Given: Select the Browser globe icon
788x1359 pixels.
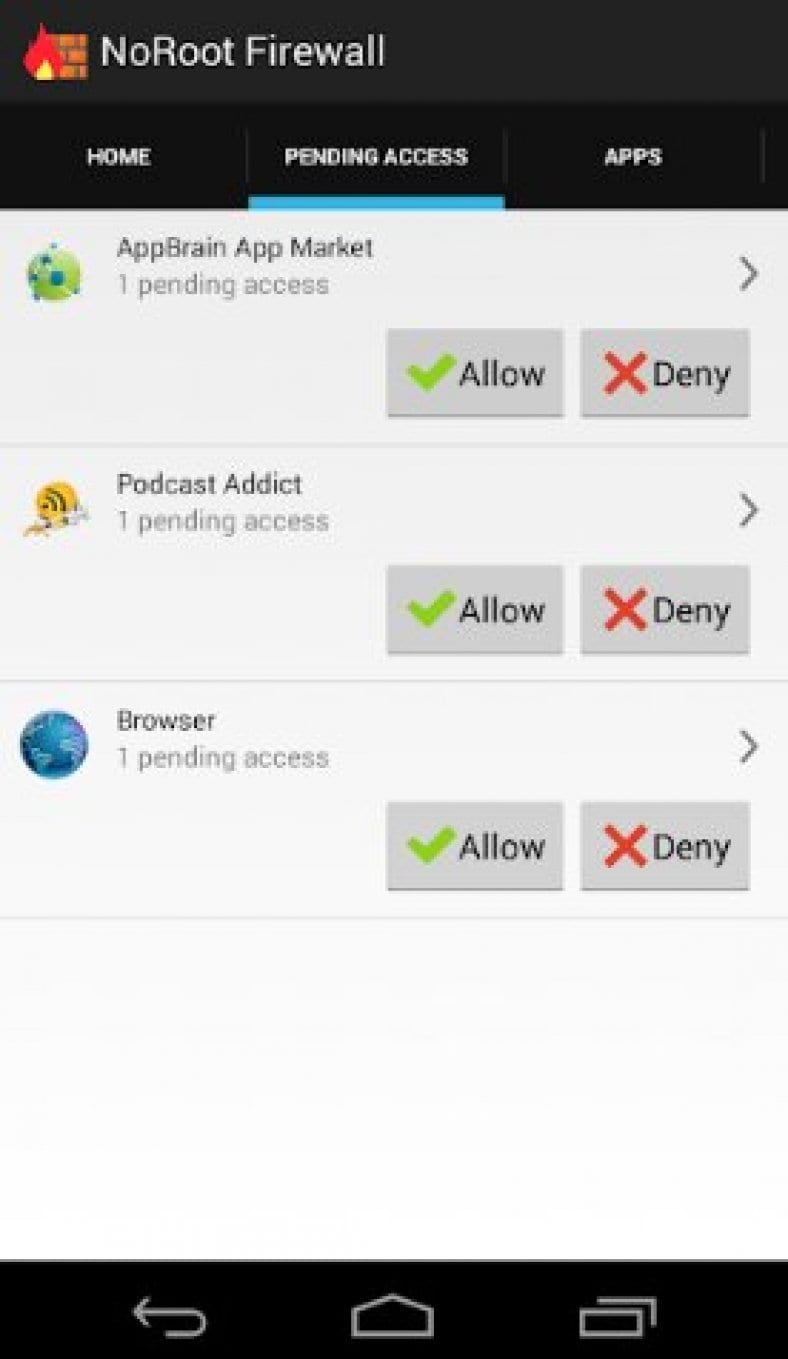Looking at the screenshot, I should [x=52, y=745].
